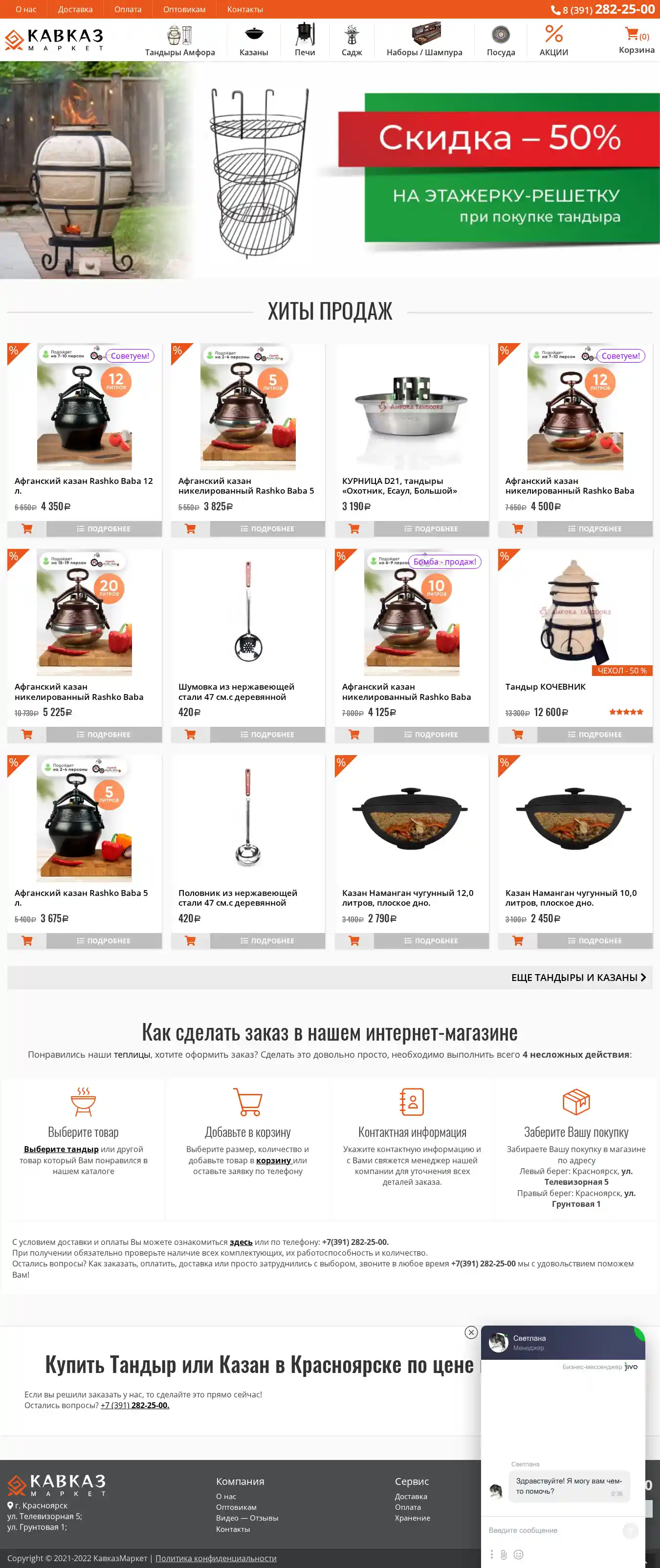Open the Тандыры Амфора category
The height and width of the screenshot is (1568, 660).
pyautogui.click(x=179, y=41)
